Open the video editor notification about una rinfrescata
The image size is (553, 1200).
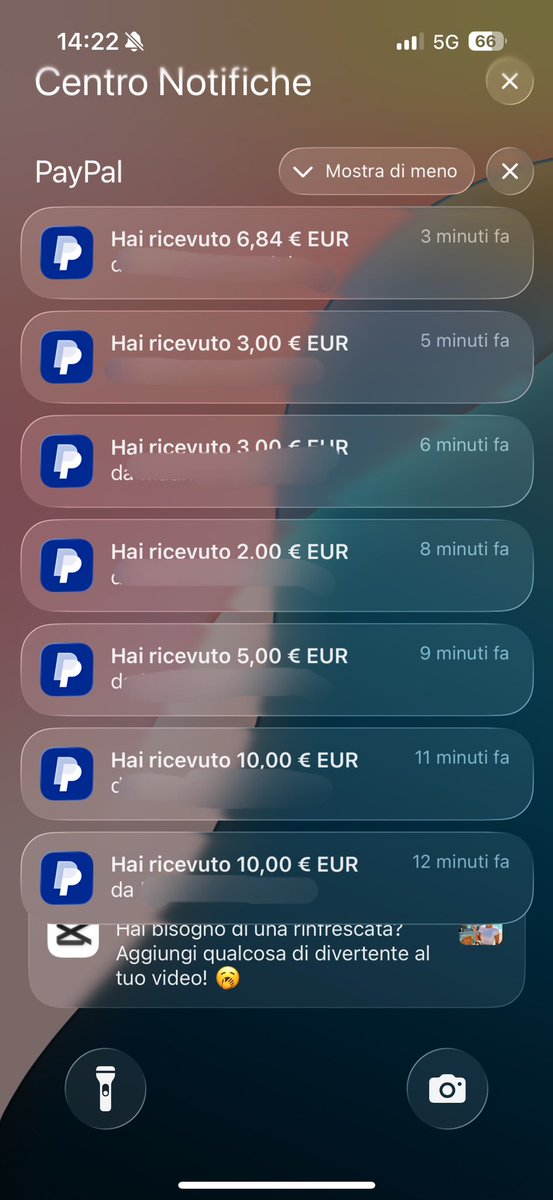click(276, 964)
